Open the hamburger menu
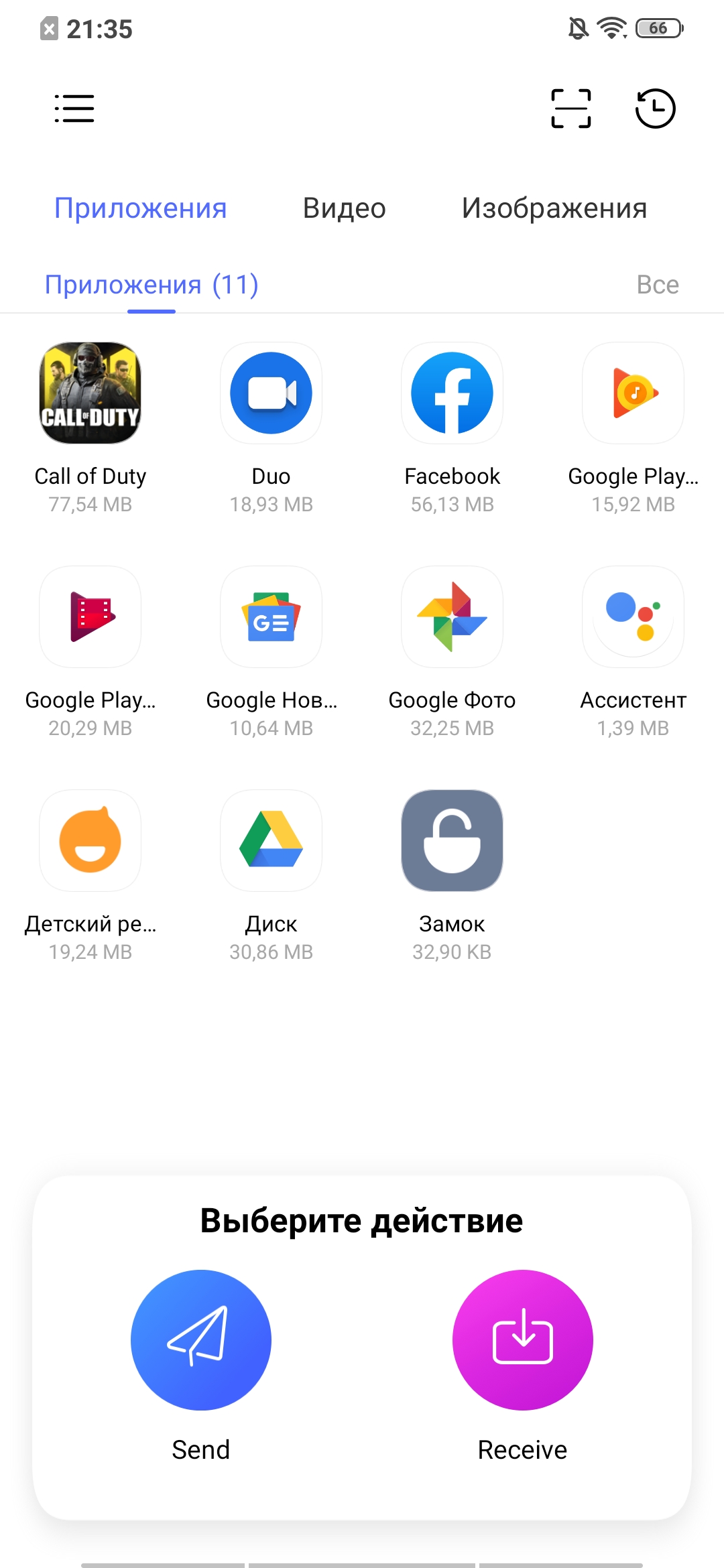The image size is (724, 1568). pyautogui.click(x=74, y=109)
